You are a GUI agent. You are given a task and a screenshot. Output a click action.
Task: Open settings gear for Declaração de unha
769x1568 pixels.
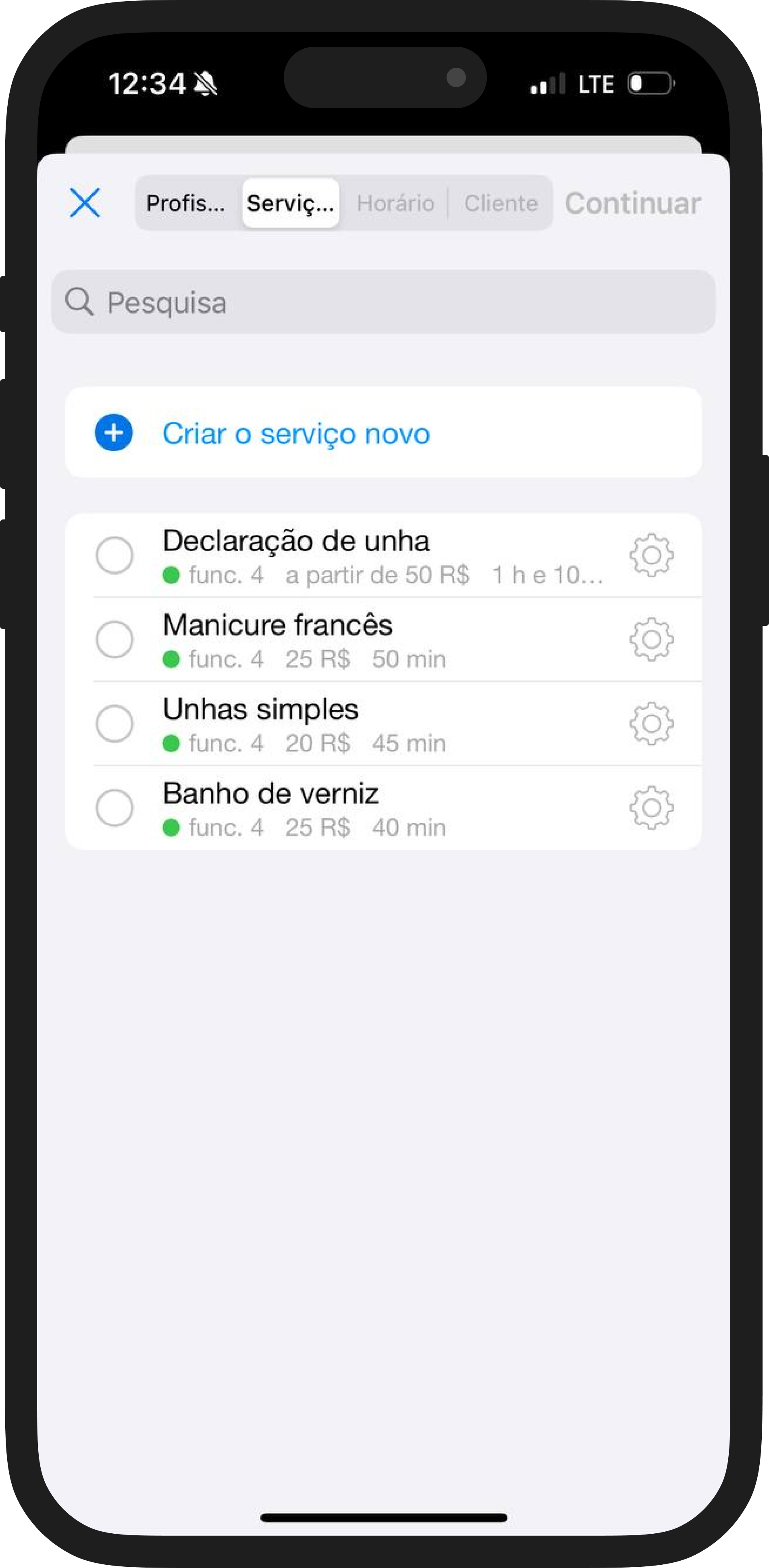click(x=651, y=555)
